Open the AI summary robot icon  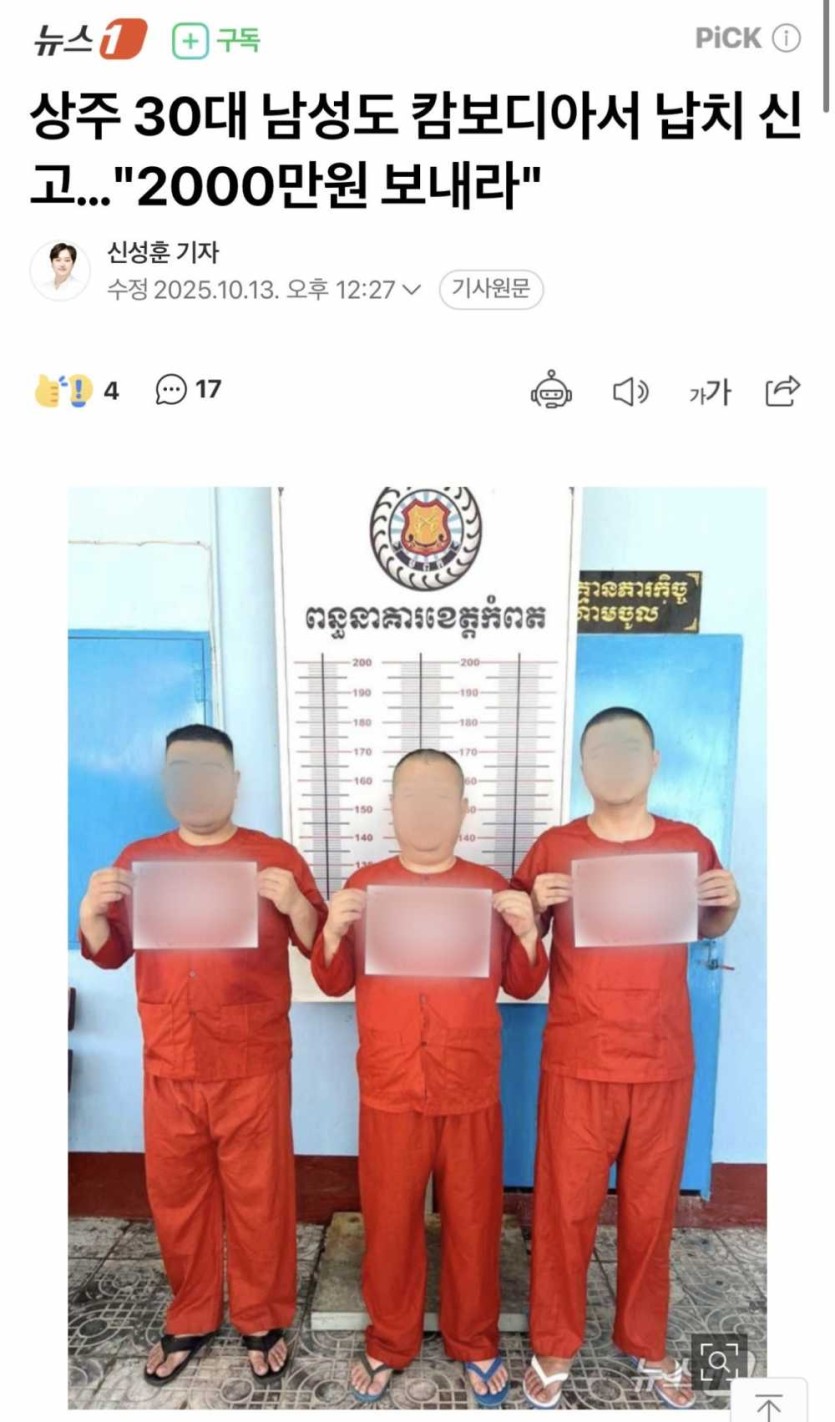(x=551, y=390)
